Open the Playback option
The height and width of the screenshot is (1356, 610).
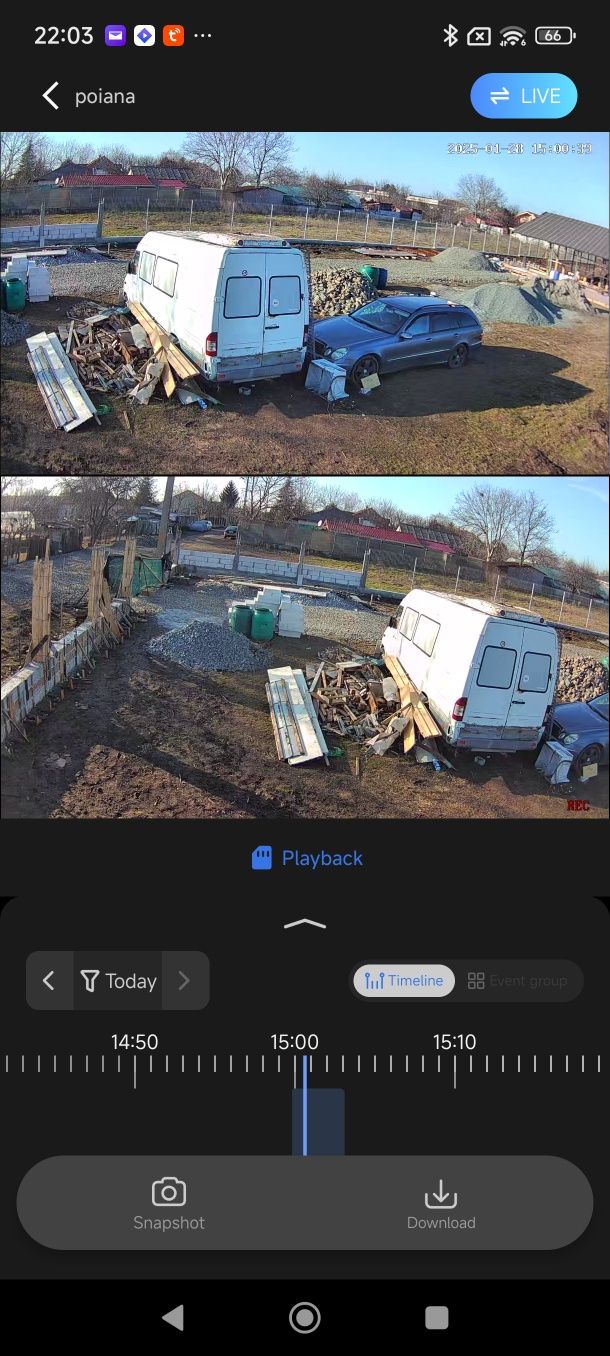pos(306,858)
